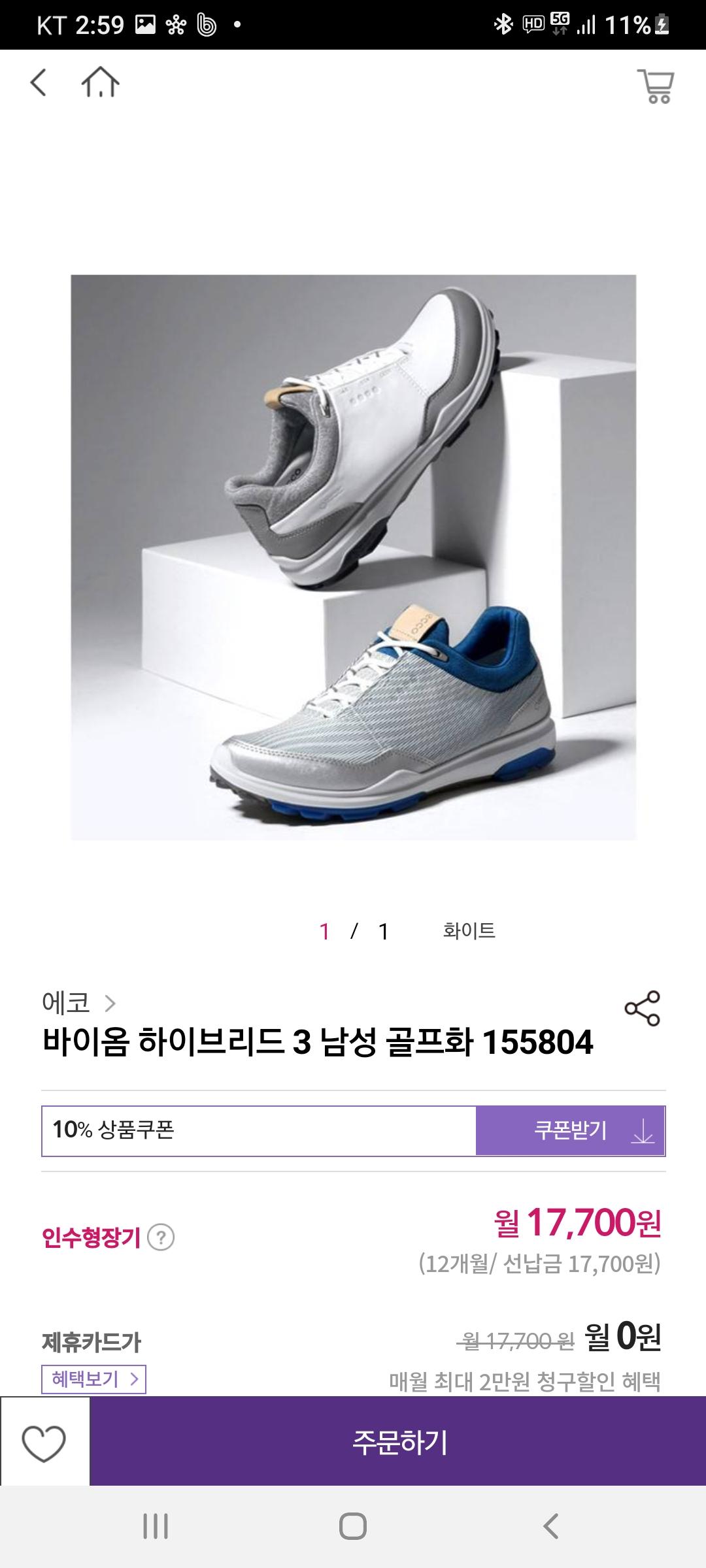The image size is (706, 1568).
Task: Go to the system home screen
Action: click(x=353, y=1527)
